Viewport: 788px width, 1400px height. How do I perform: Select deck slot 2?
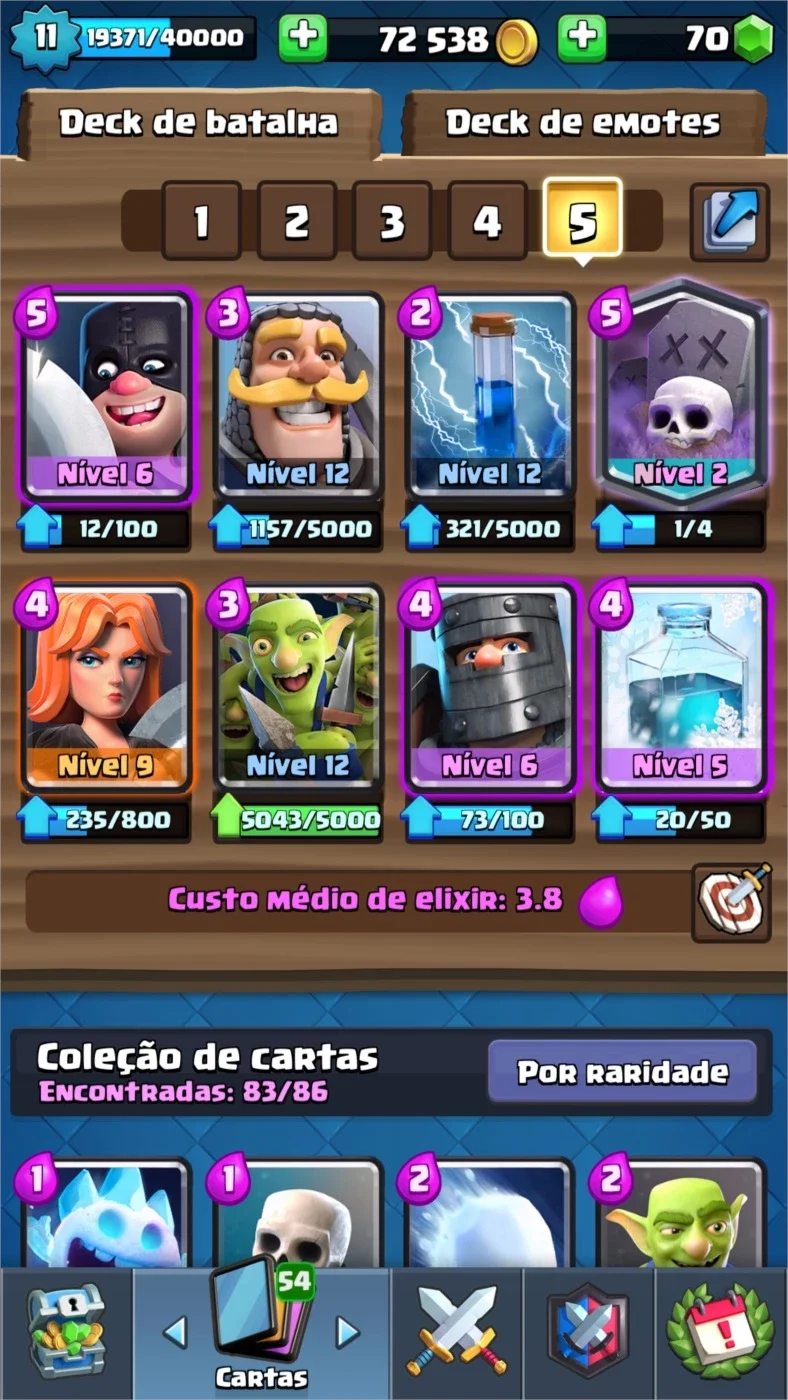coord(297,219)
